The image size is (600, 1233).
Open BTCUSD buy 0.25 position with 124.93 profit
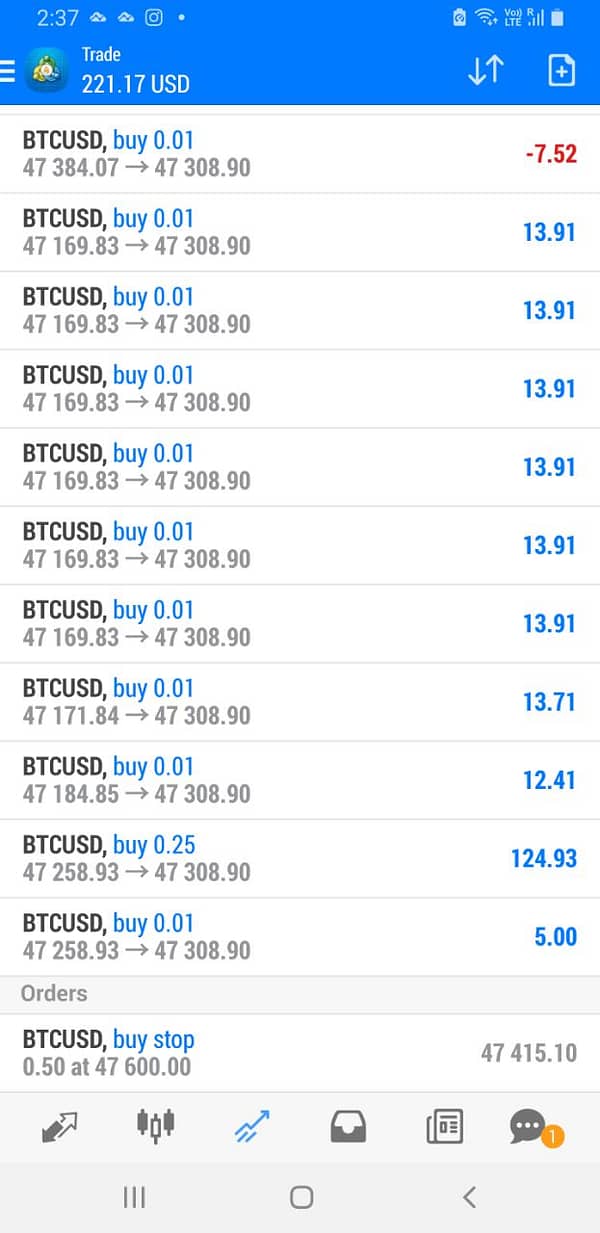[300, 858]
